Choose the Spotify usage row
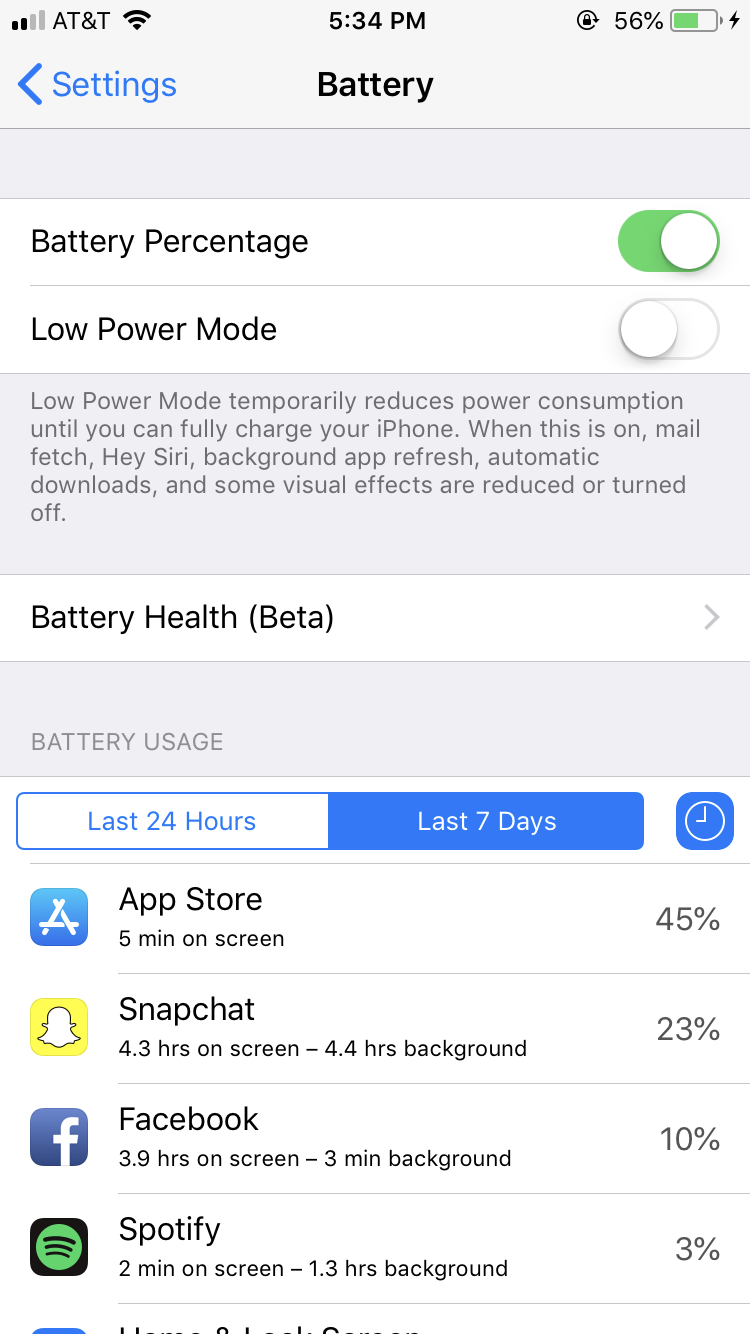Image resolution: width=750 pixels, height=1334 pixels. point(375,1248)
